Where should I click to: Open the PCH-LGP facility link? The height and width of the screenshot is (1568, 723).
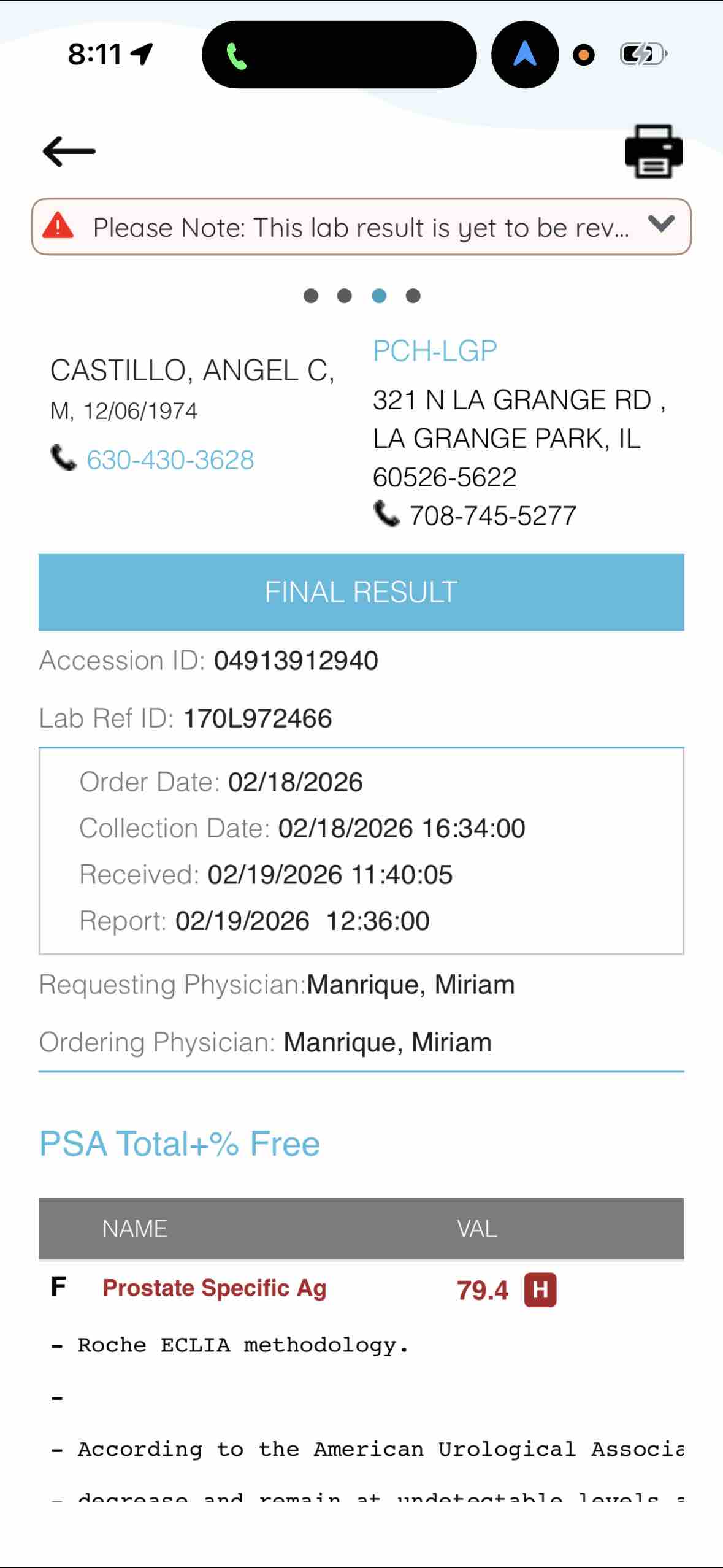click(x=435, y=351)
